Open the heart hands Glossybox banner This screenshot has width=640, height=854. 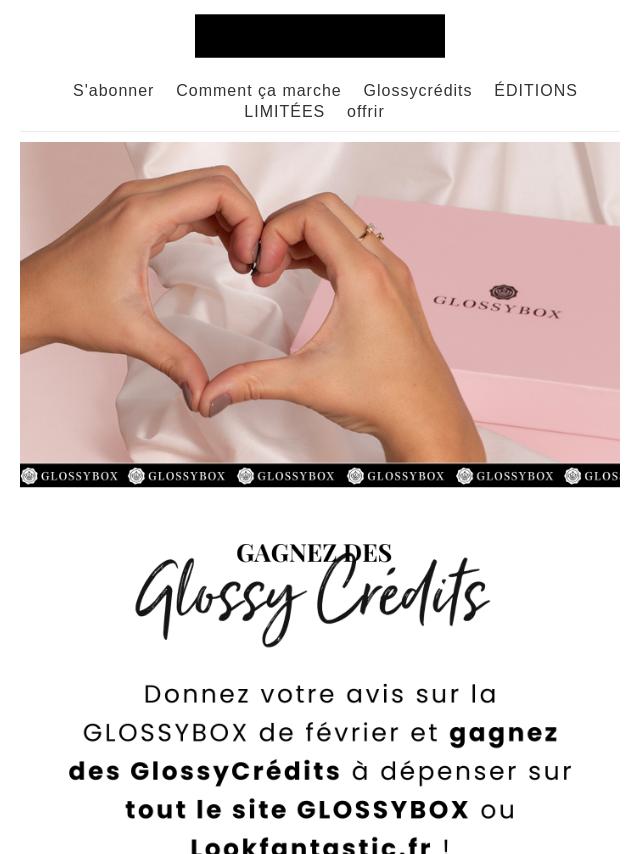(x=320, y=313)
